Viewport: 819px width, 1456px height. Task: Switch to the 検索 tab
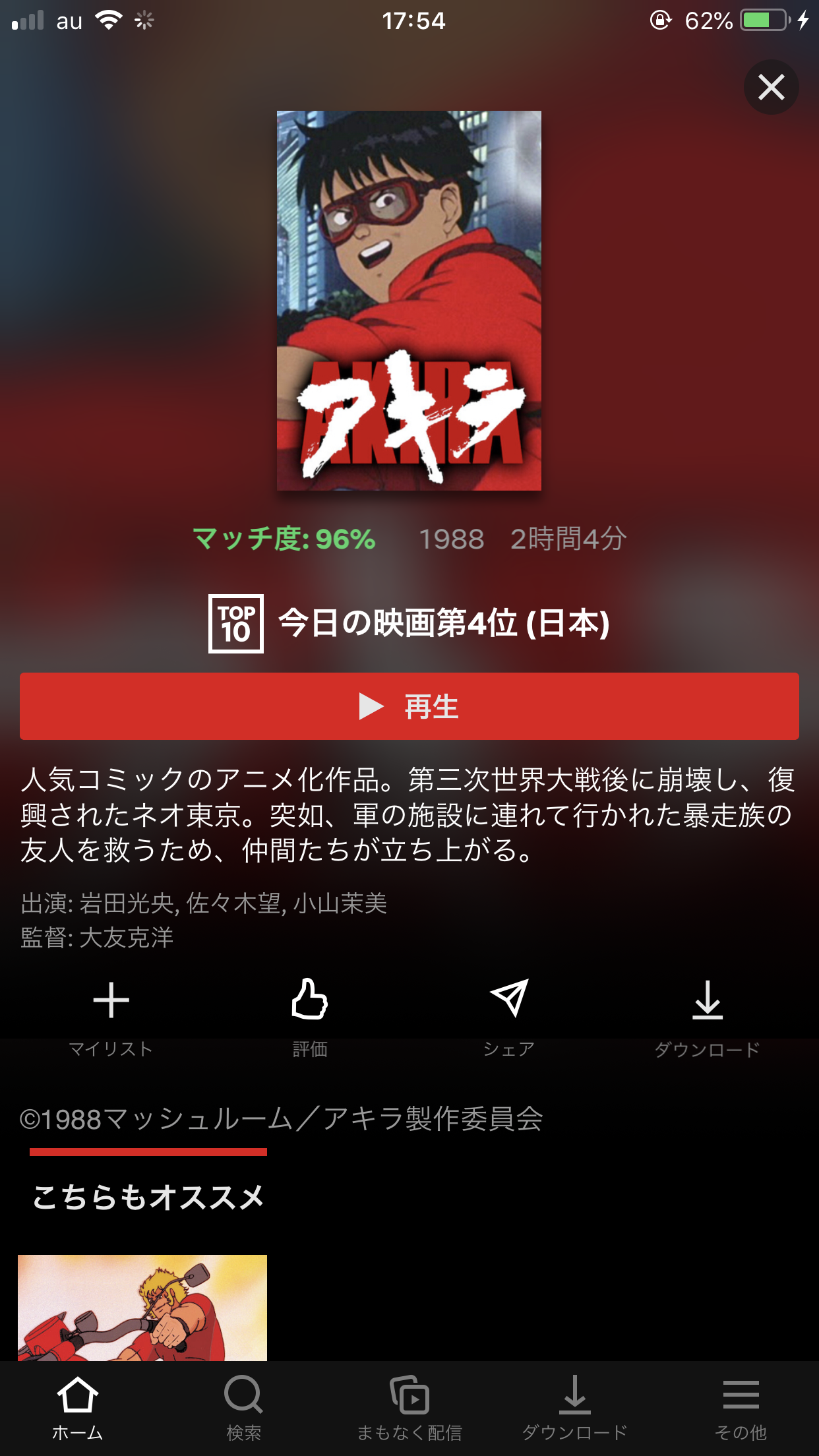click(x=243, y=1407)
